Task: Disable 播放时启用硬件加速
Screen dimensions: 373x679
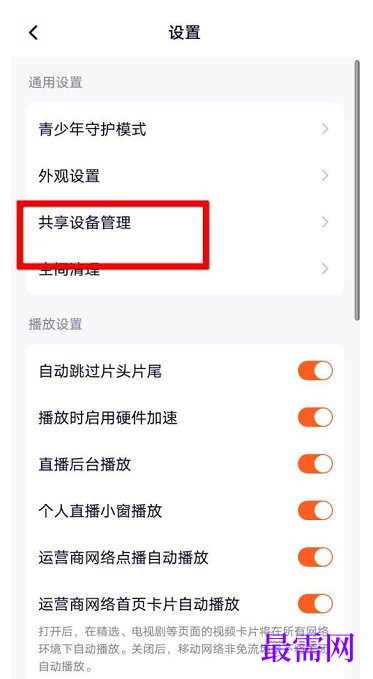Action: pyautogui.click(x=315, y=418)
